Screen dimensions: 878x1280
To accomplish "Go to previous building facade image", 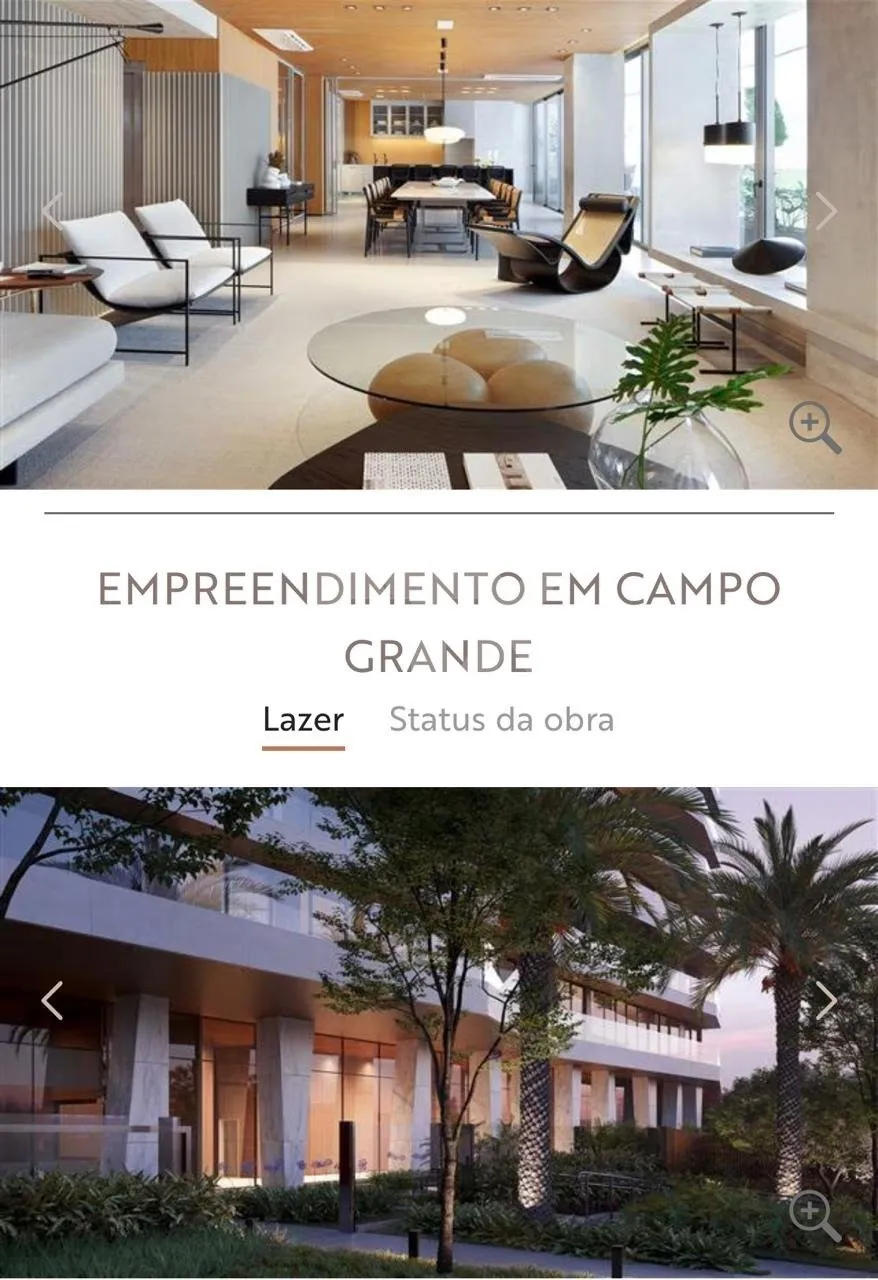I will pos(52,1000).
